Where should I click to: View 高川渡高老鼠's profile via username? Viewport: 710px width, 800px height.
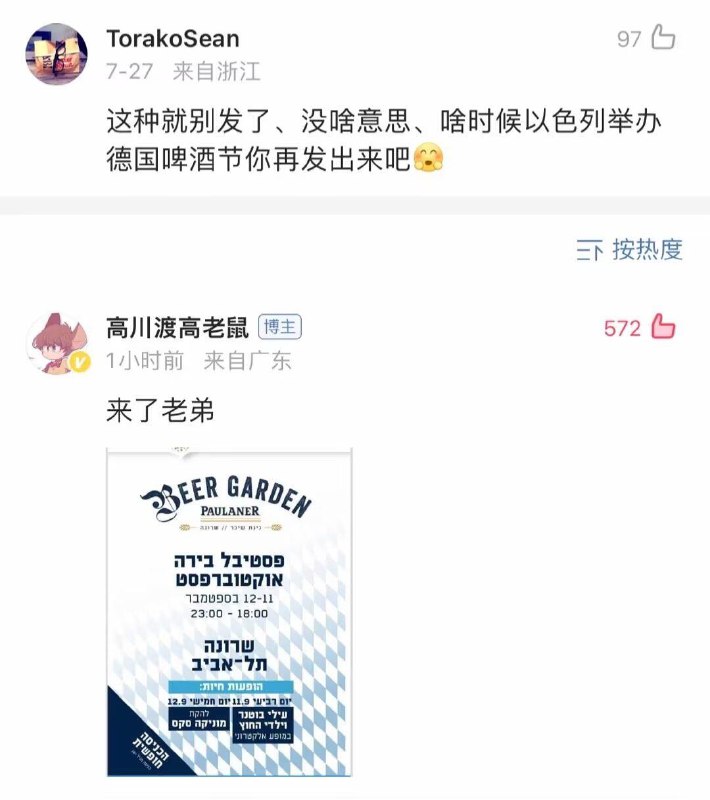tap(177, 327)
